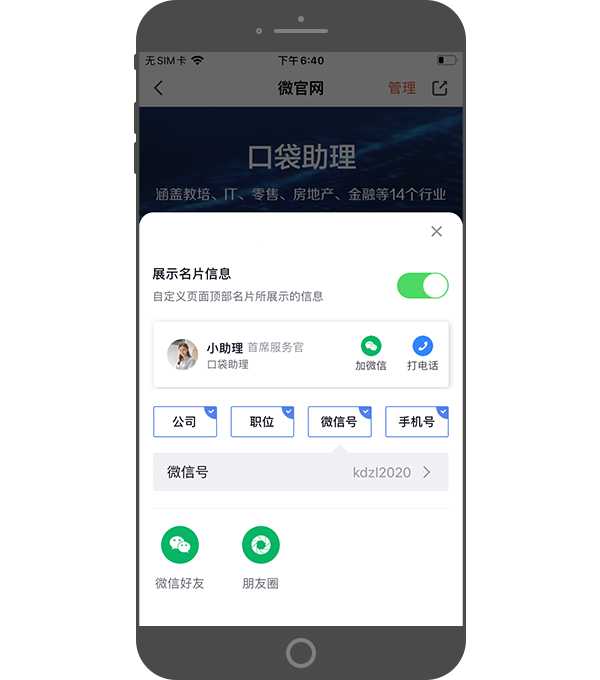Select the 微信号 chip

(x=339, y=422)
